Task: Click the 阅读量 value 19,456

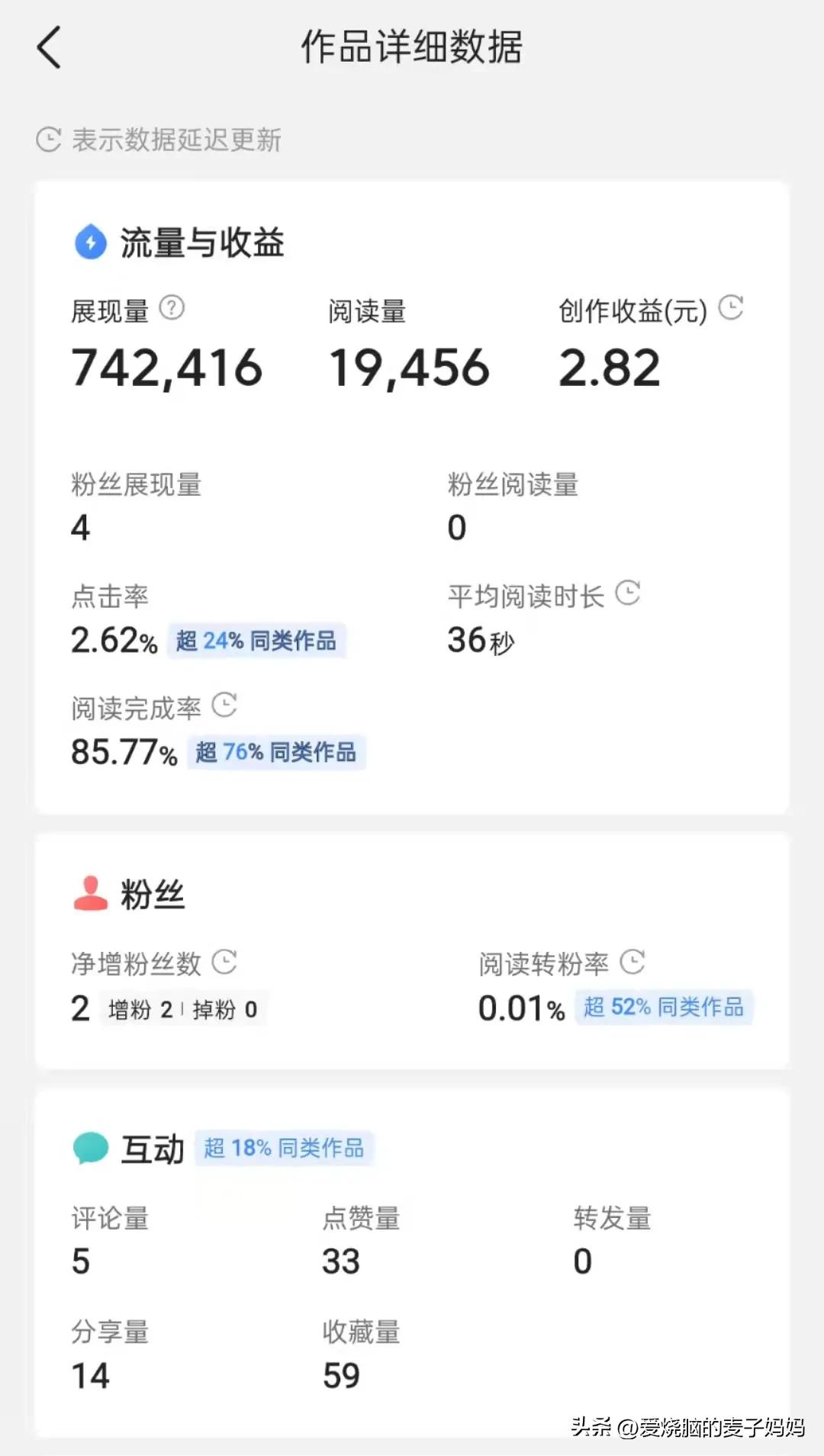Action: click(x=409, y=368)
